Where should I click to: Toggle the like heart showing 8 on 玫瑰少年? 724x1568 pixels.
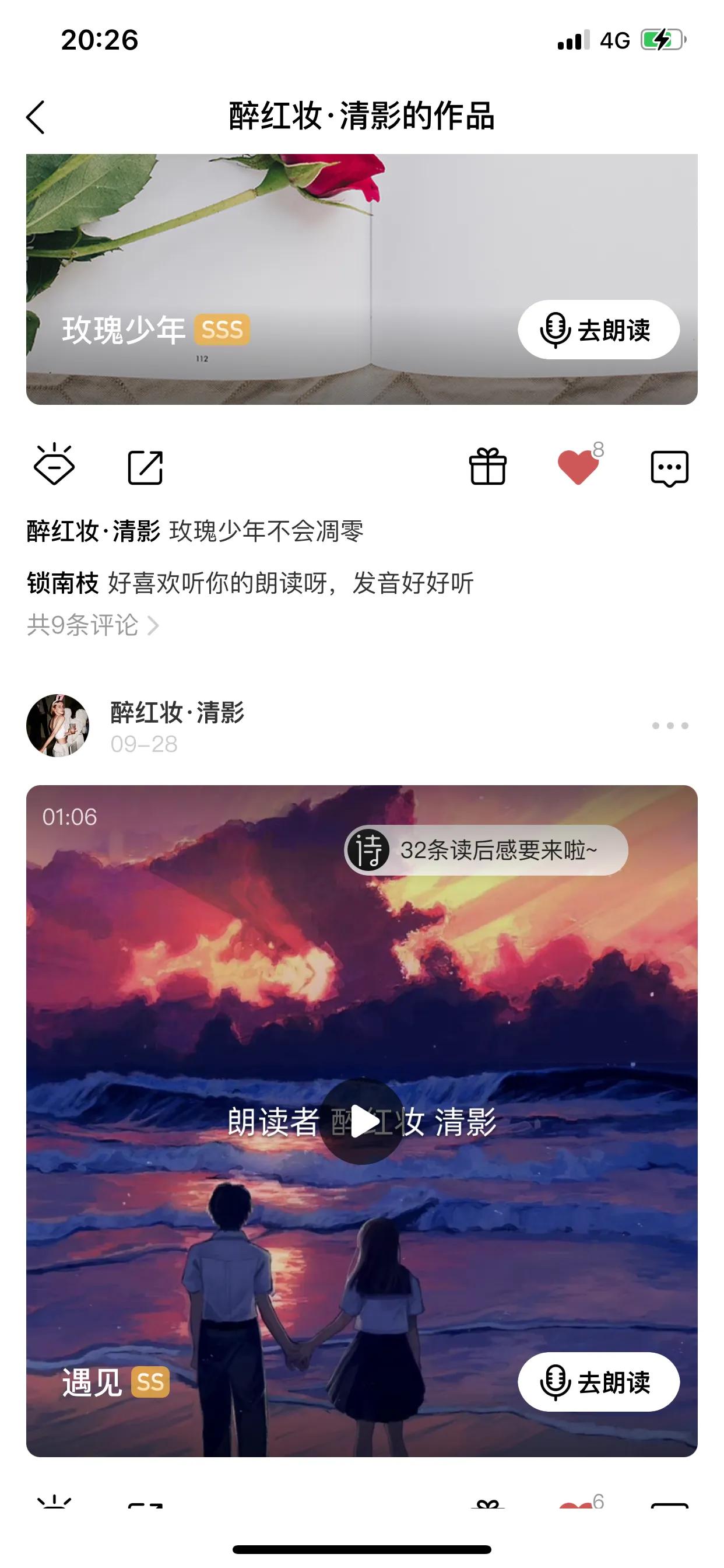pyautogui.click(x=578, y=468)
